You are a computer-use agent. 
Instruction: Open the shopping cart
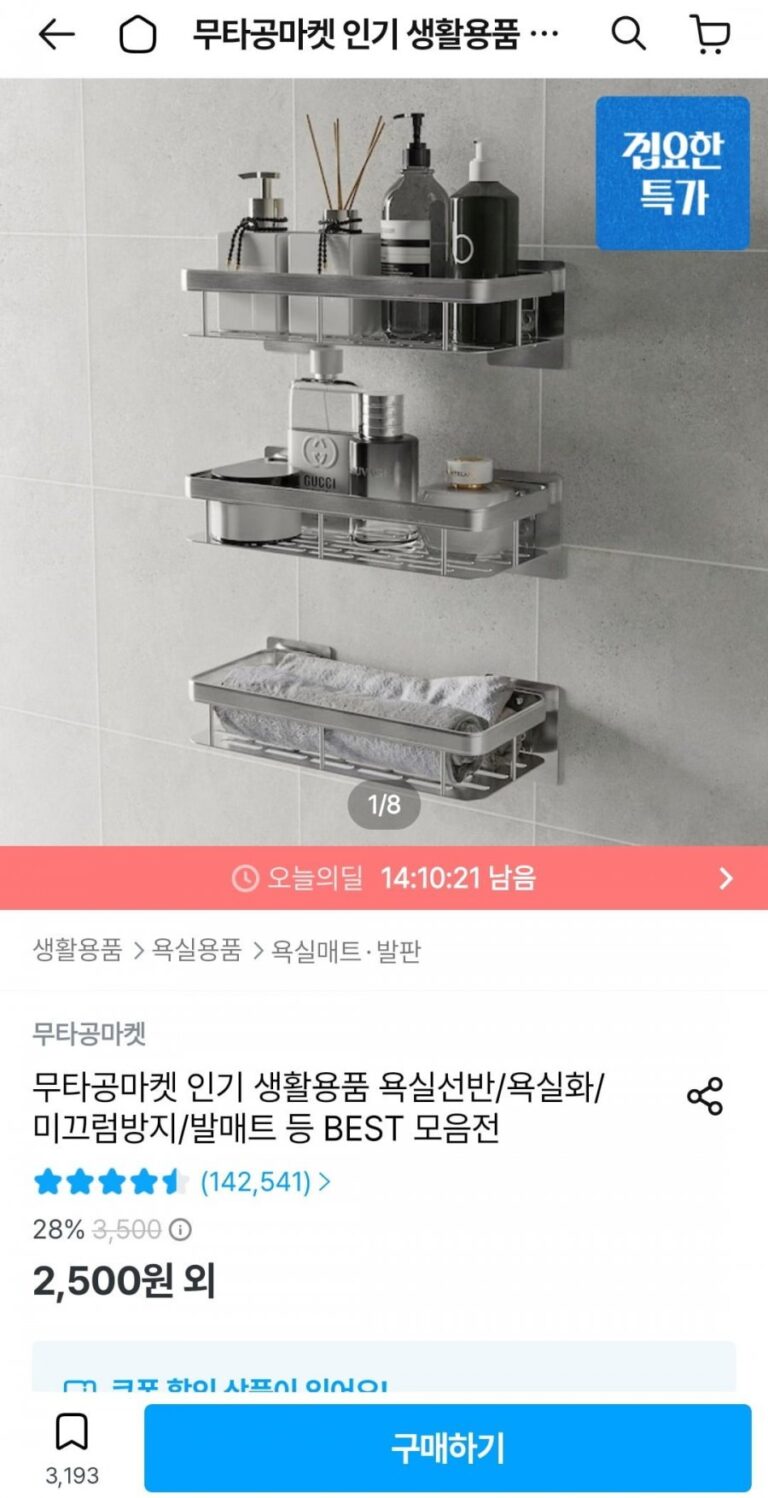710,35
